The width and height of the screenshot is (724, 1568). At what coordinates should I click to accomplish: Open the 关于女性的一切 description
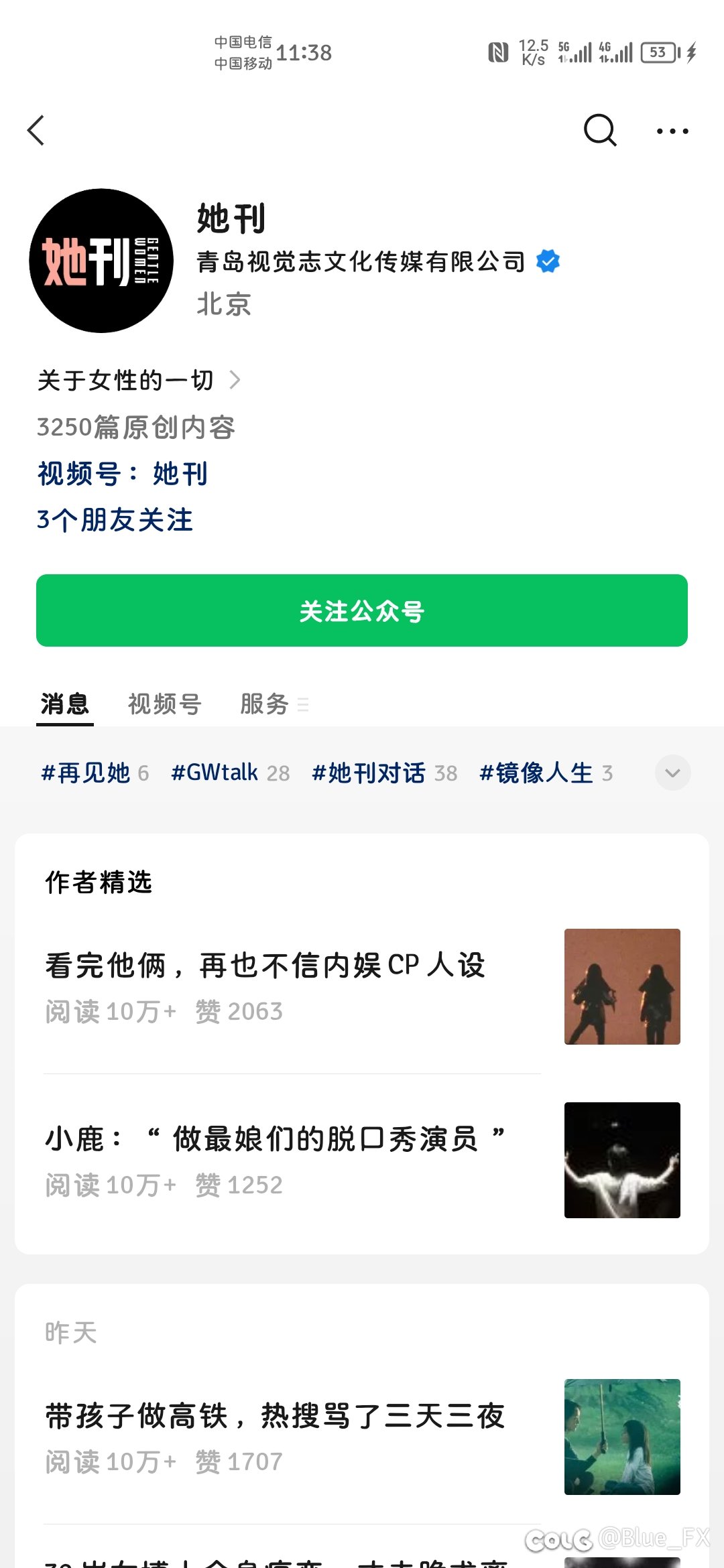click(x=139, y=380)
